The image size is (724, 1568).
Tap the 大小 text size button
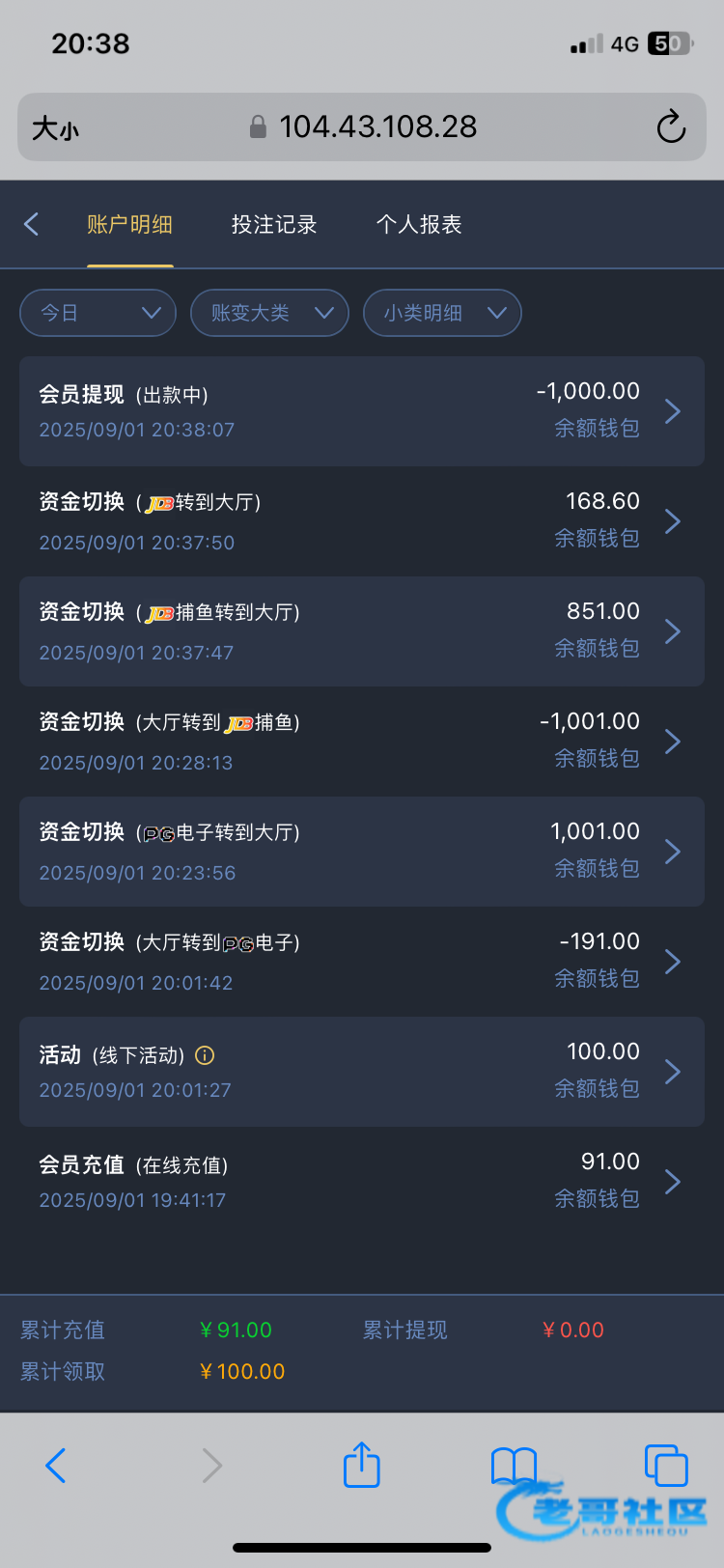tap(55, 127)
